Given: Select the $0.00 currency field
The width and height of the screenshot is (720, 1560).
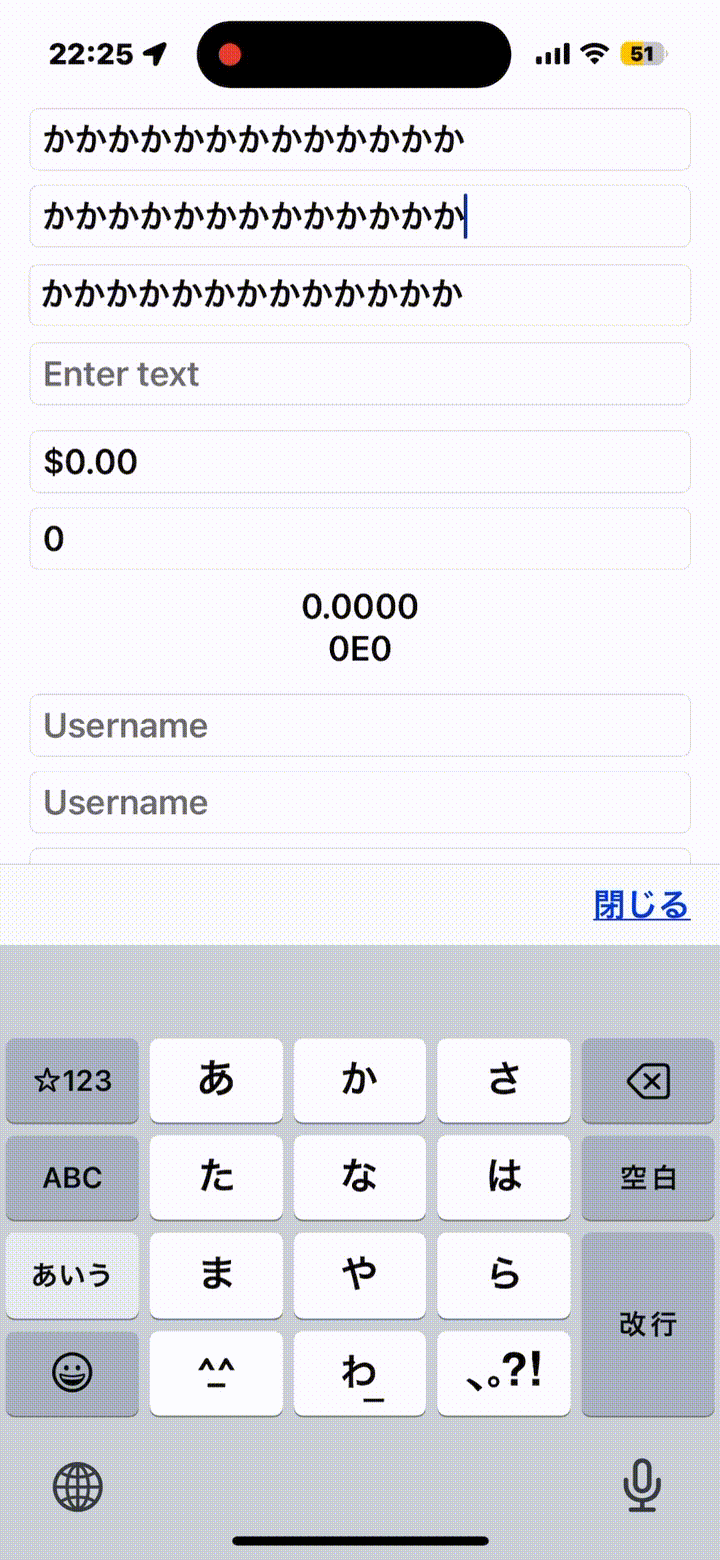Looking at the screenshot, I should (x=360, y=462).
